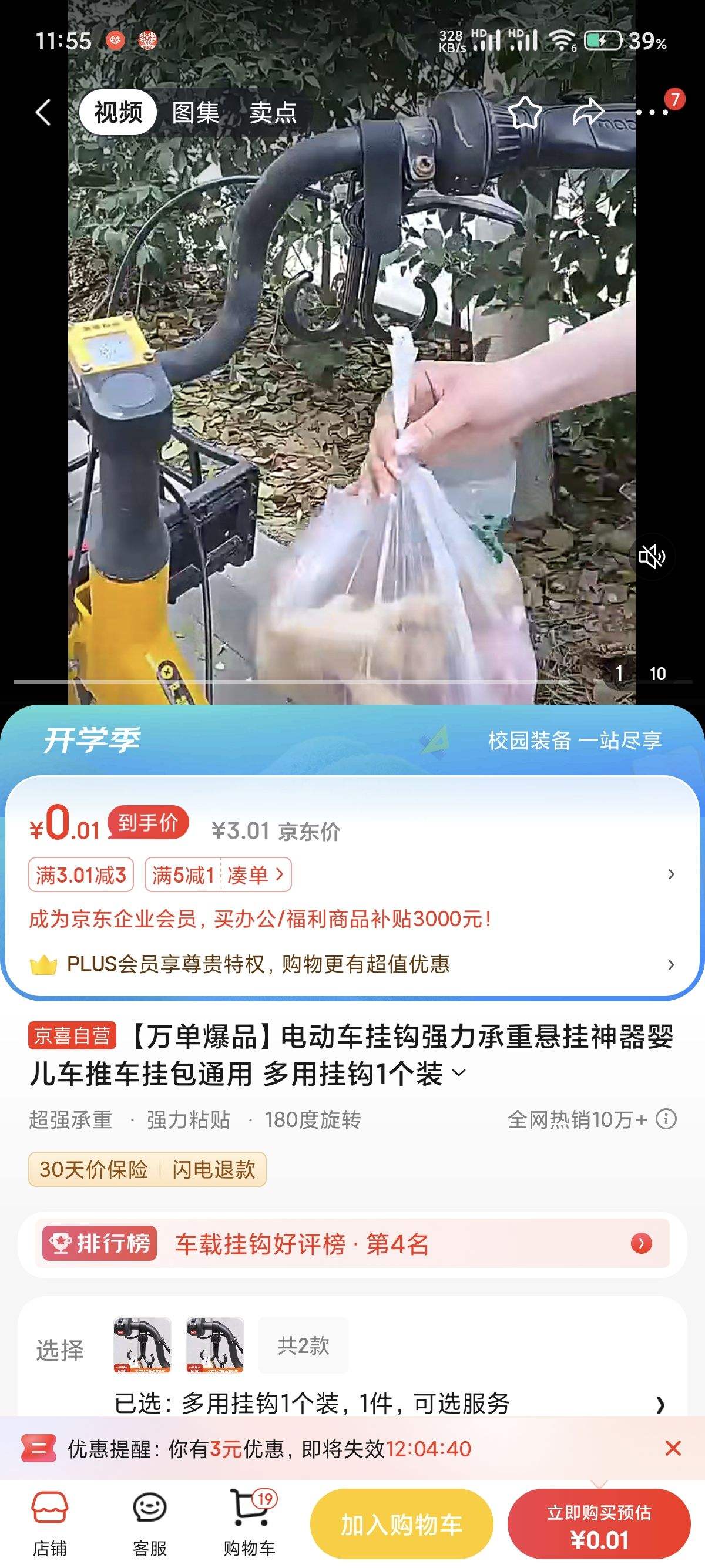Dismiss the 优惠提醒 banner
Viewport: 705px width, 1568px height.
(x=673, y=1449)
